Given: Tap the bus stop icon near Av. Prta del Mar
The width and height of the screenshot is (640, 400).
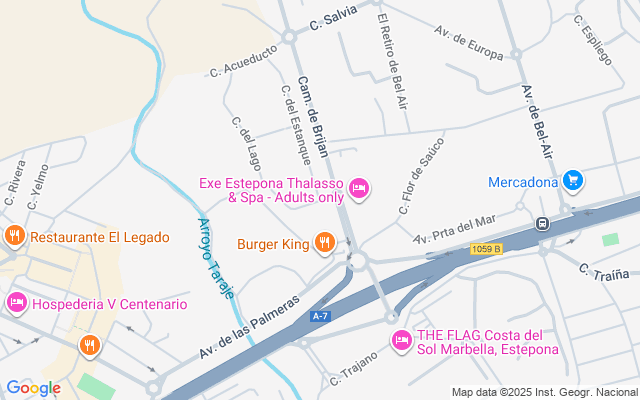Looking at the screenshot, I should (542, 224).
